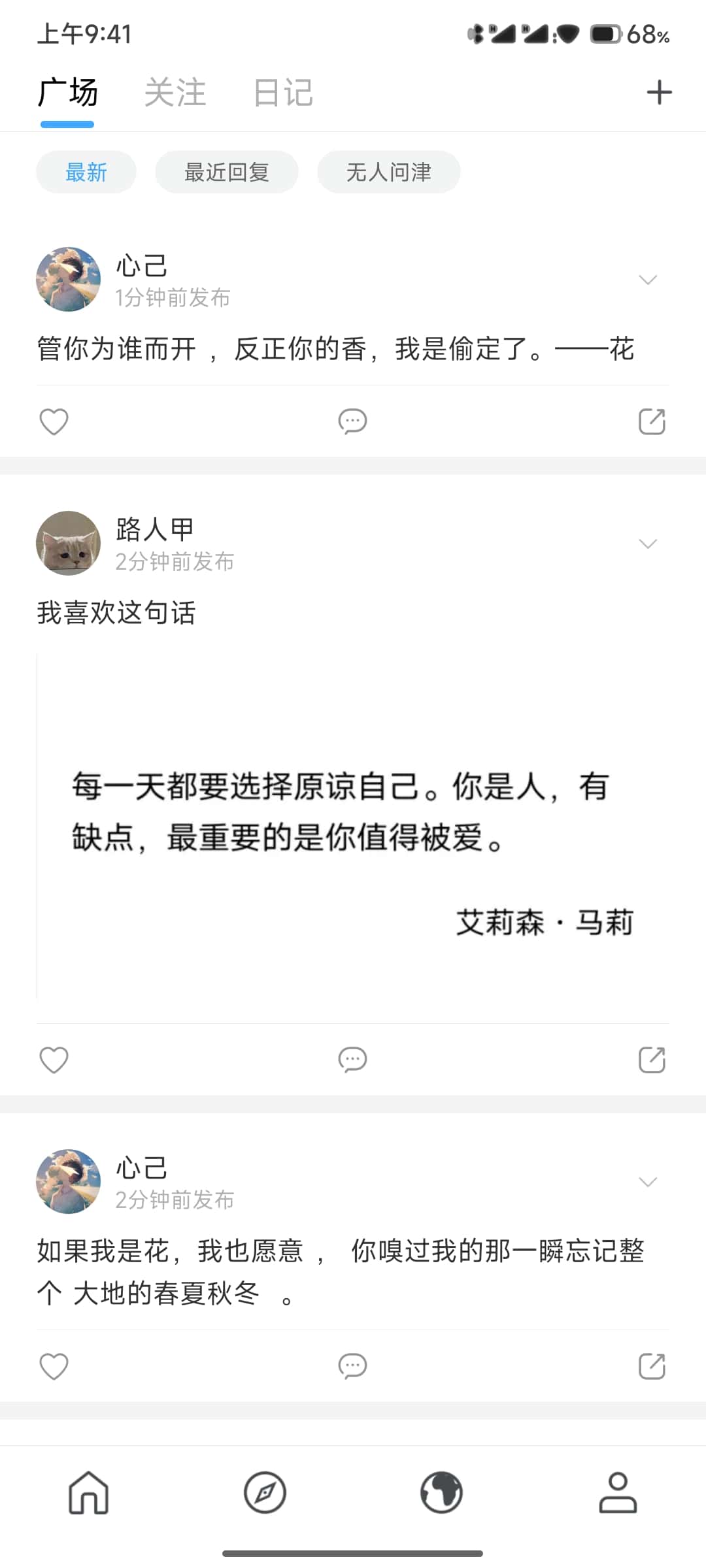The width and height of the screenshot is (706, 1568).
Task: Like 心己's post about 管你为谁而开
Action: 54,421
